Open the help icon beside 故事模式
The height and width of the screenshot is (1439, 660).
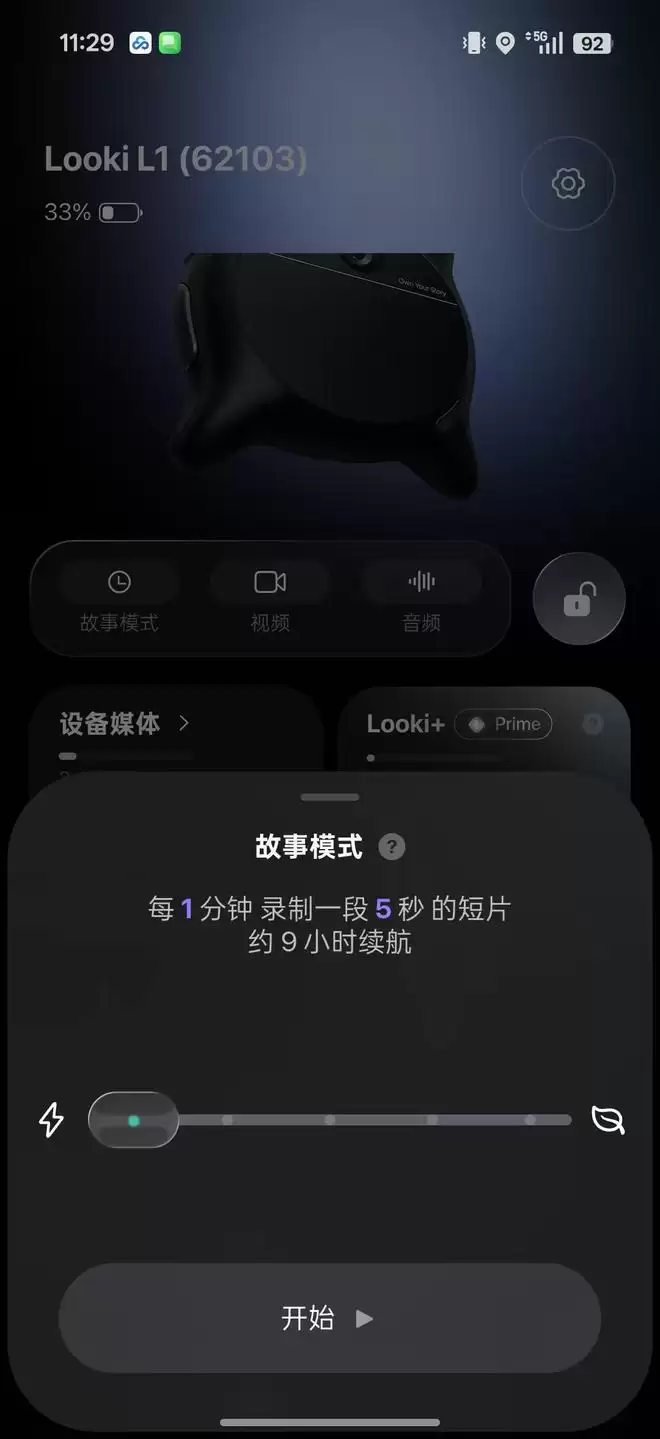pos(392,848)
